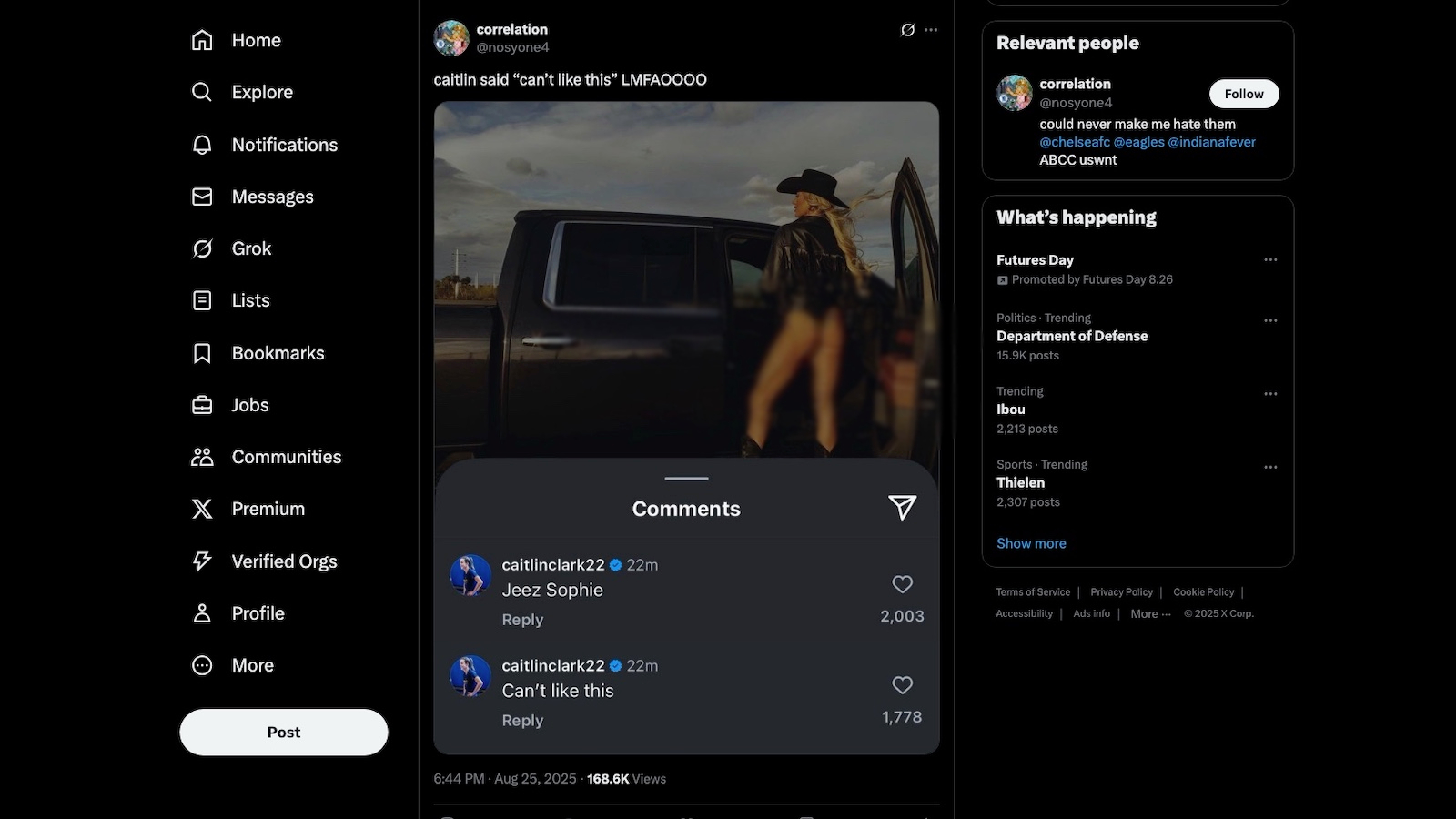Open the Privacy Policy link

(x=1121, y=592)
